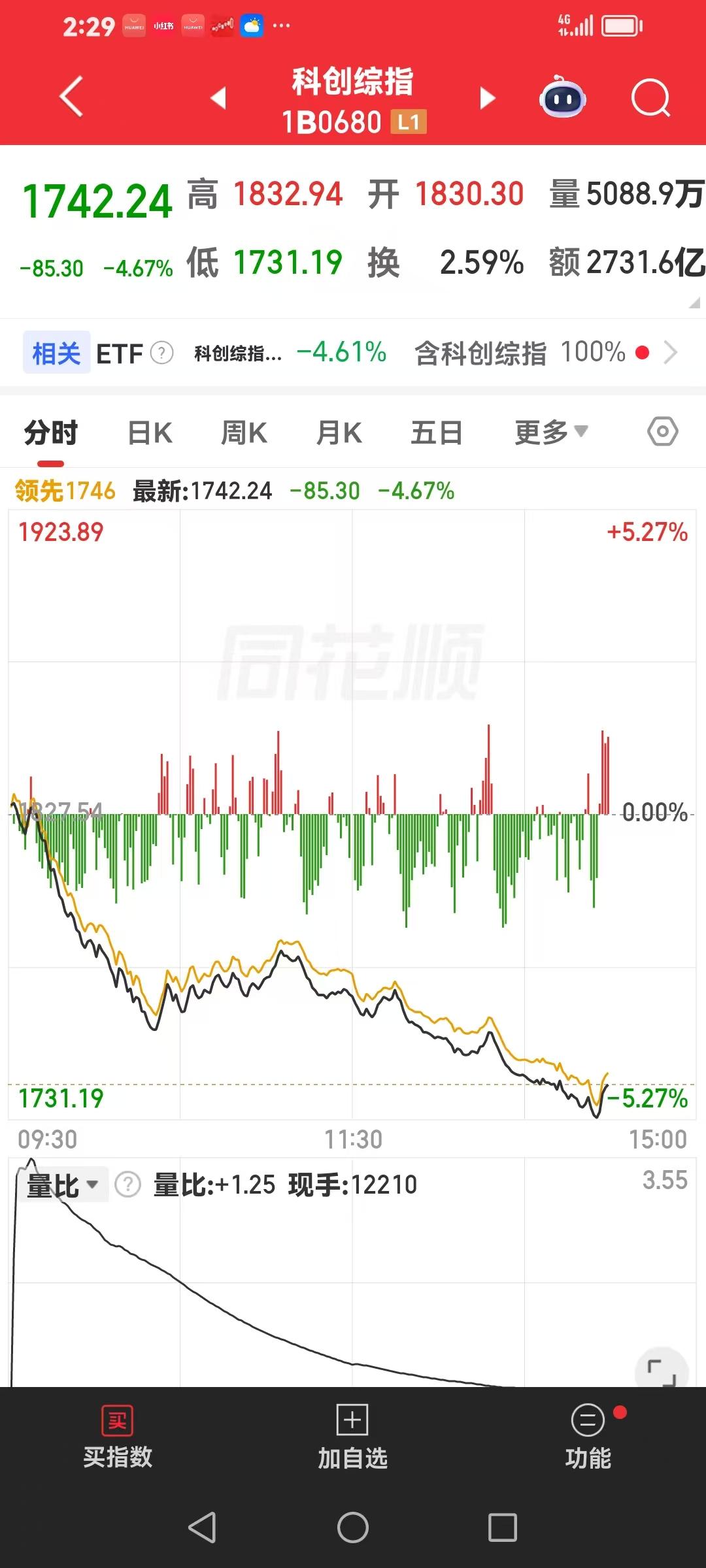Switch to previous index with left arrow
This screenshot has height=1568, width=706.
[x=218, y=97]
